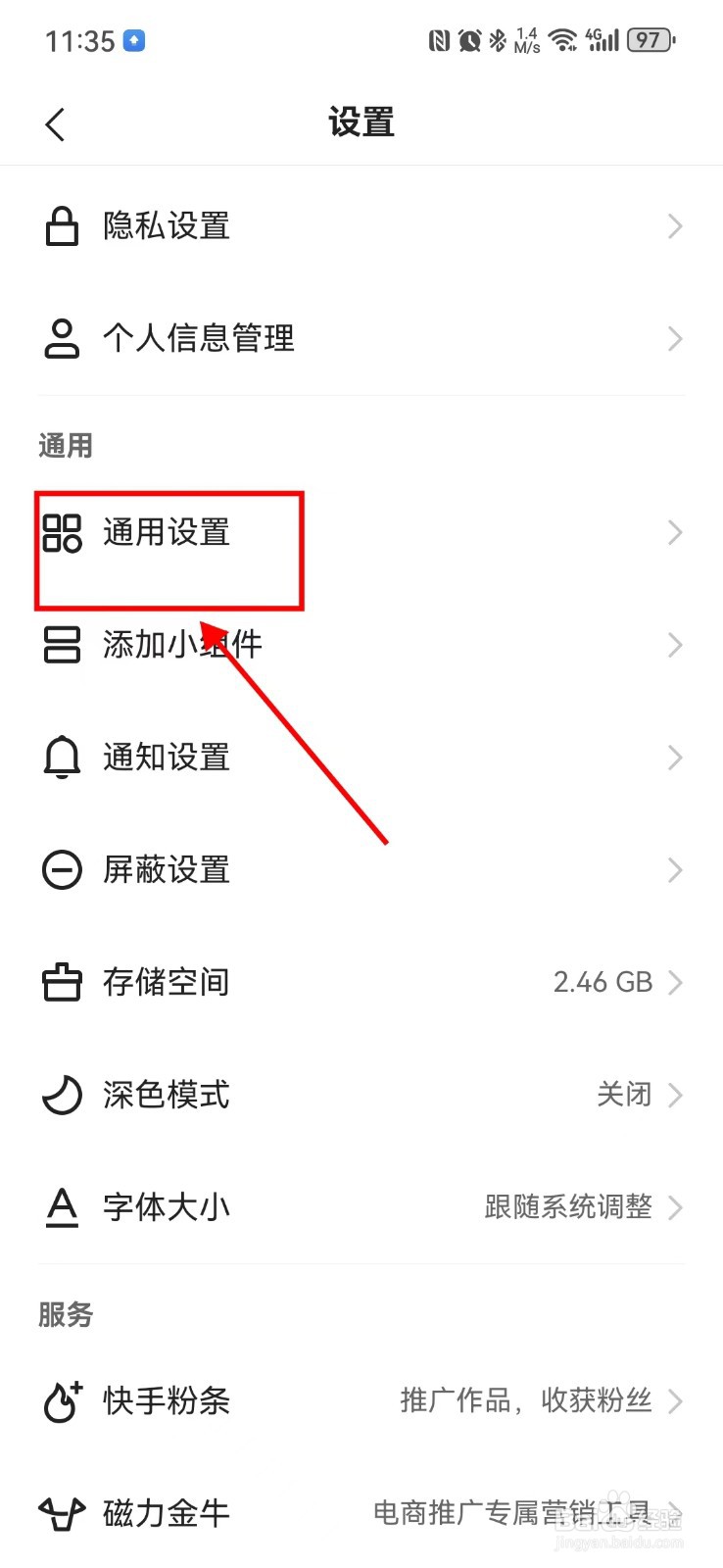Image resolution: width=723 pixels, height=1568 pixels.
Task: Tap the back arrow to leave 设置
Action: tap(55, 123)
